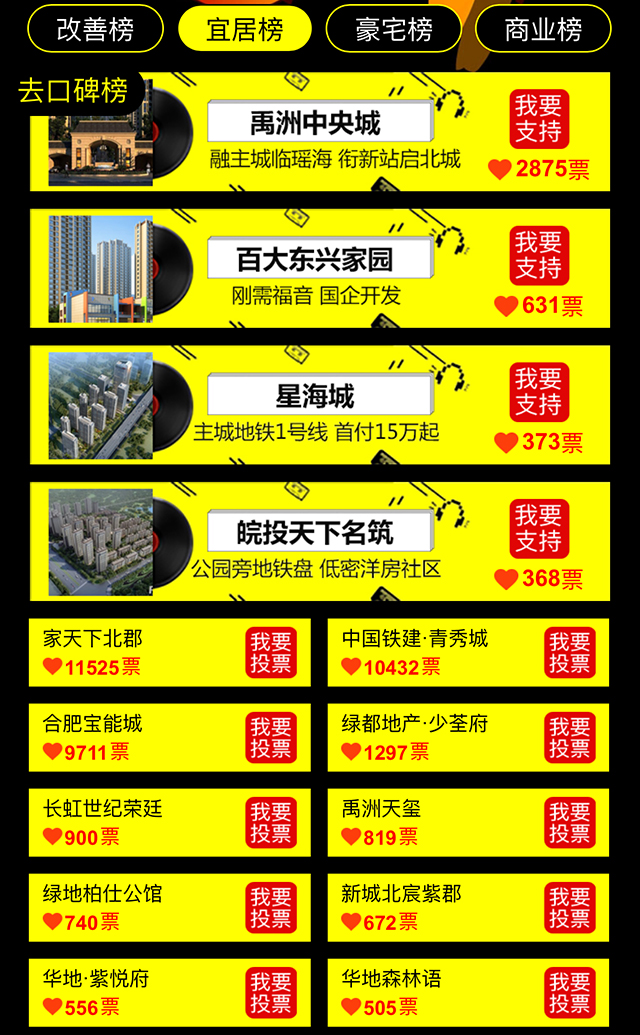The height and width of the screenshot is (1035, 640).
Task: Cast a vote for 新城北宸紫郡
Action: click(570, 908)
